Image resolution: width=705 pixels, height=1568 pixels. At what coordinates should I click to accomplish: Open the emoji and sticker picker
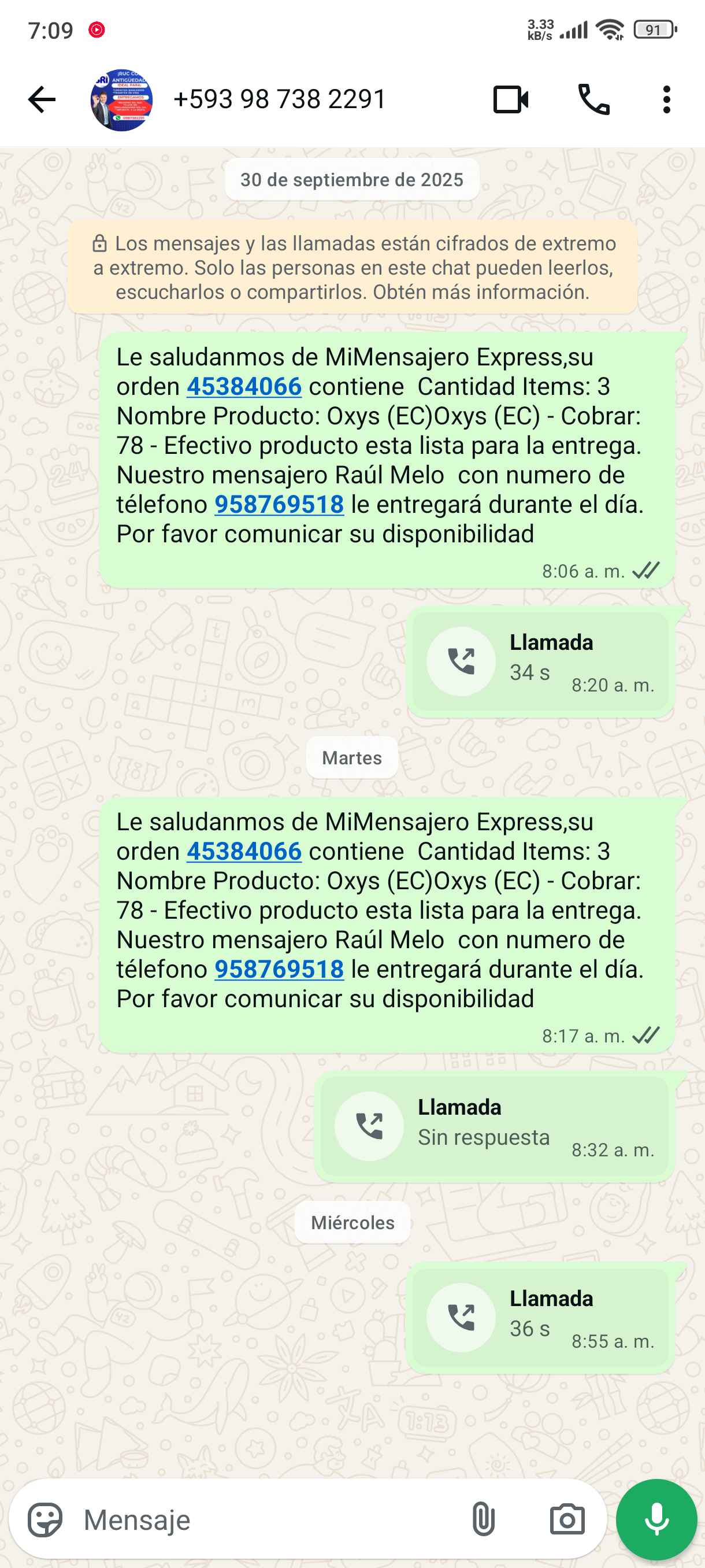click(x=45, y=1519)
